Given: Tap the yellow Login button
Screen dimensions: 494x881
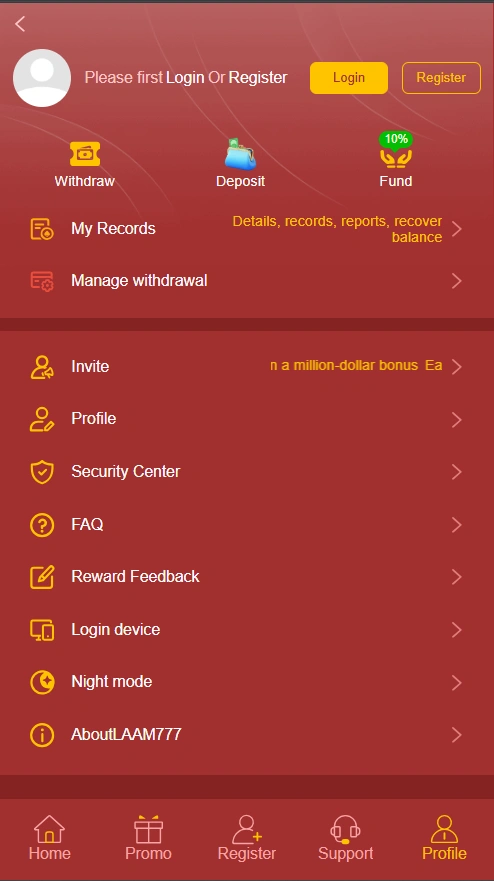Looking at the screenshot, I should [348, 78].
